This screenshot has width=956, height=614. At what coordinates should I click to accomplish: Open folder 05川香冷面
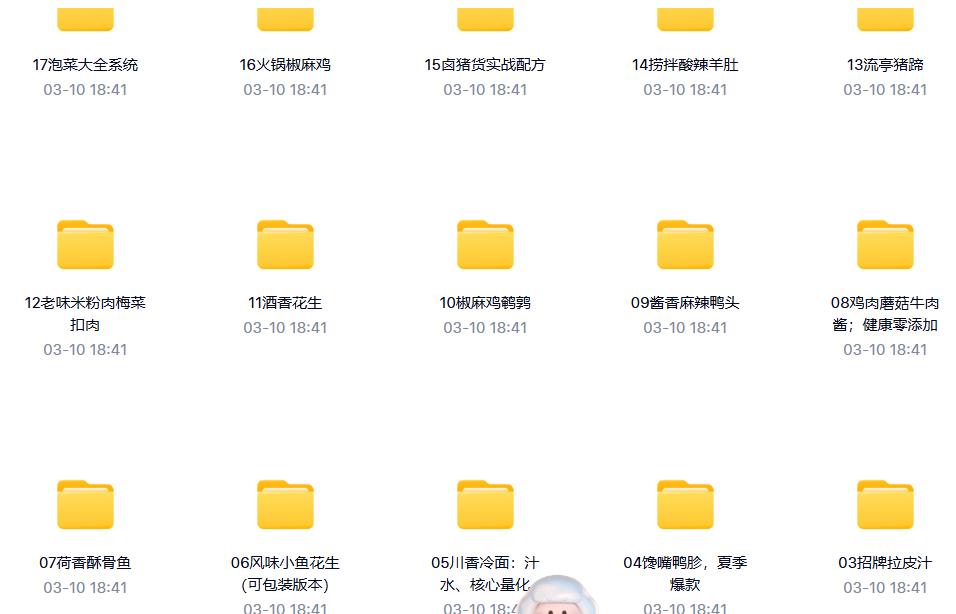click(485, 505)
